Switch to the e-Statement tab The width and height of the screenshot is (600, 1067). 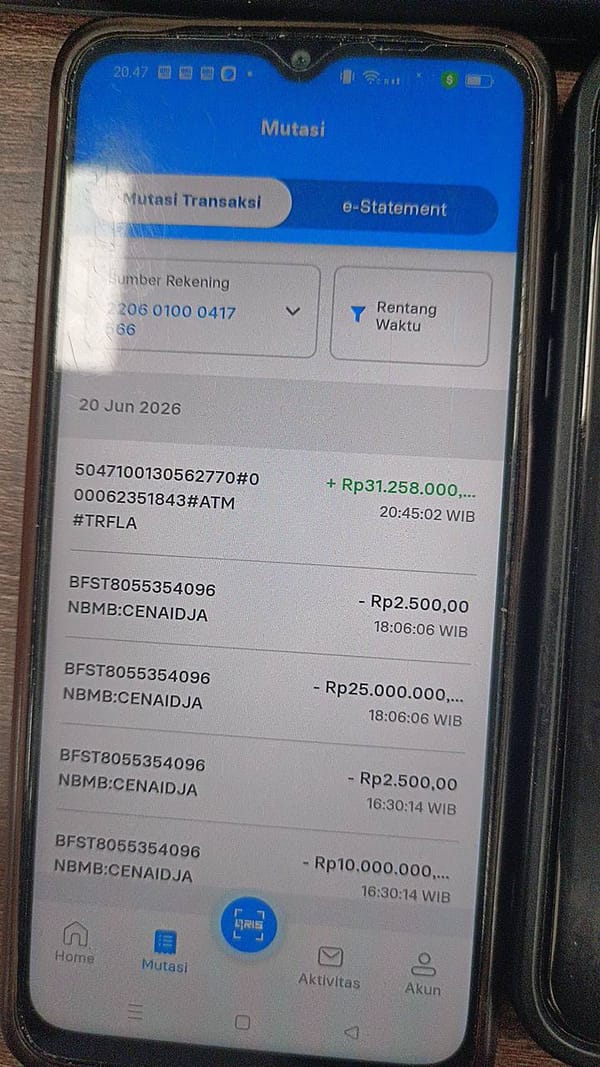pyautogui.click(x=394, y=208)
